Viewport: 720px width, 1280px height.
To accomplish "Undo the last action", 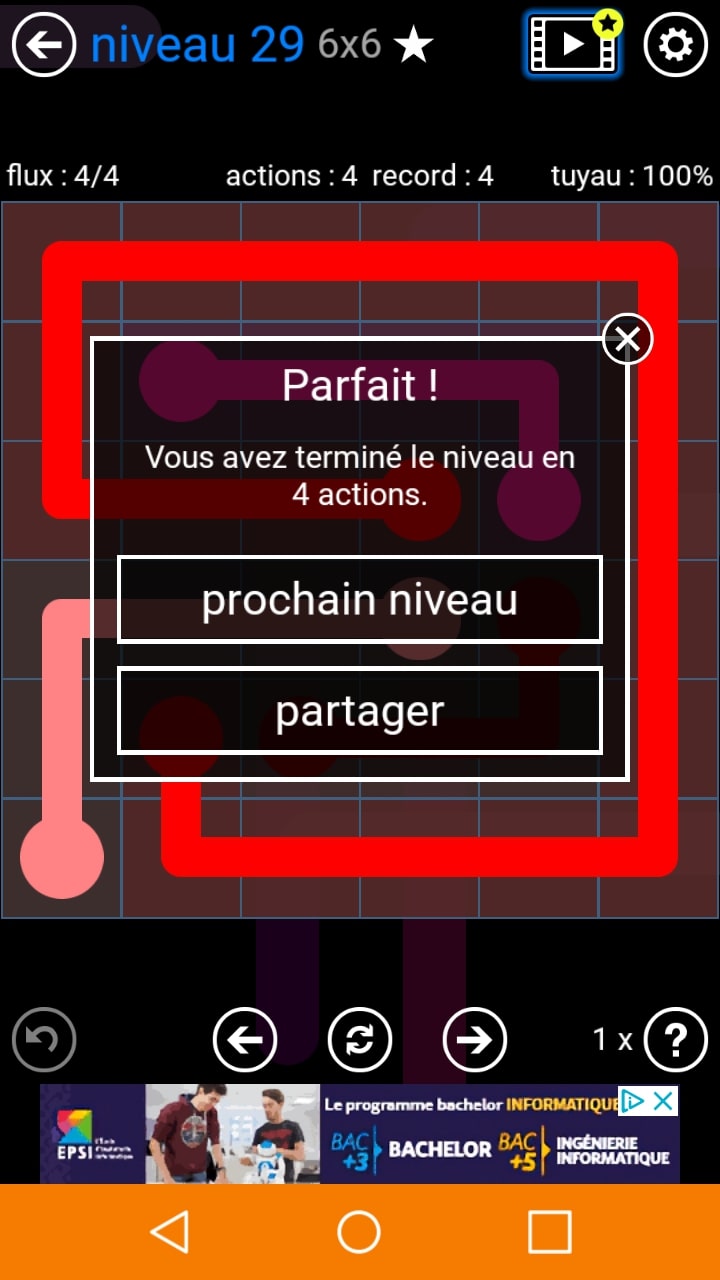I will [43, 1040].
